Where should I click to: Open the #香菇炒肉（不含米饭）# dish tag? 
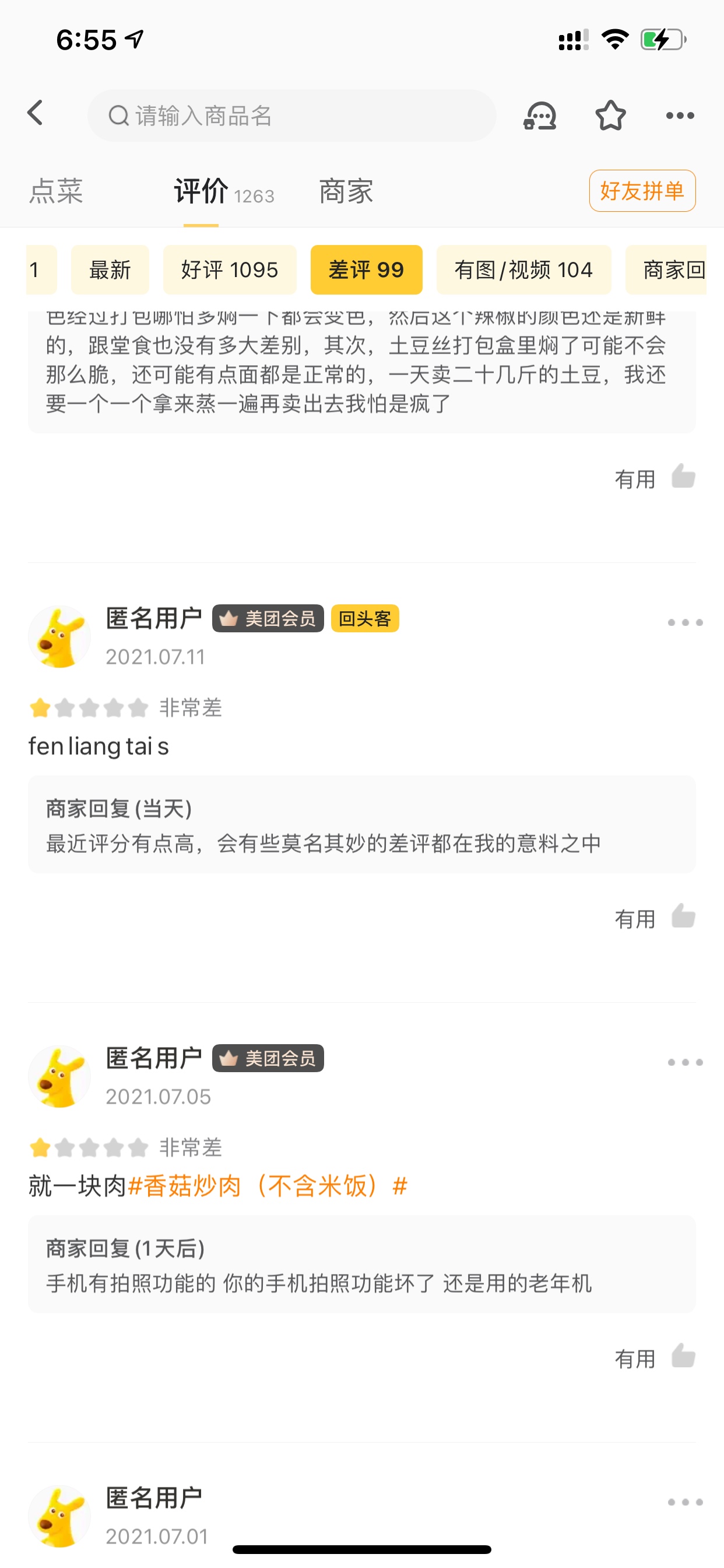click(x=268, y=1186)
